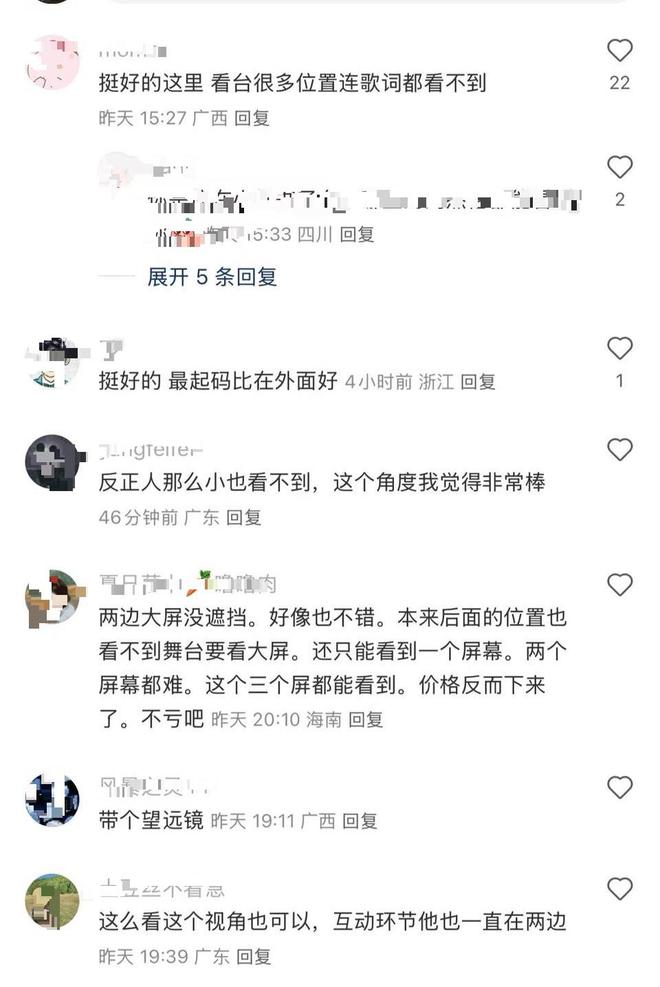Reply to the 46分钟前 广东 comment
This screenshot has height=987, width=660.
coord(243,517)
